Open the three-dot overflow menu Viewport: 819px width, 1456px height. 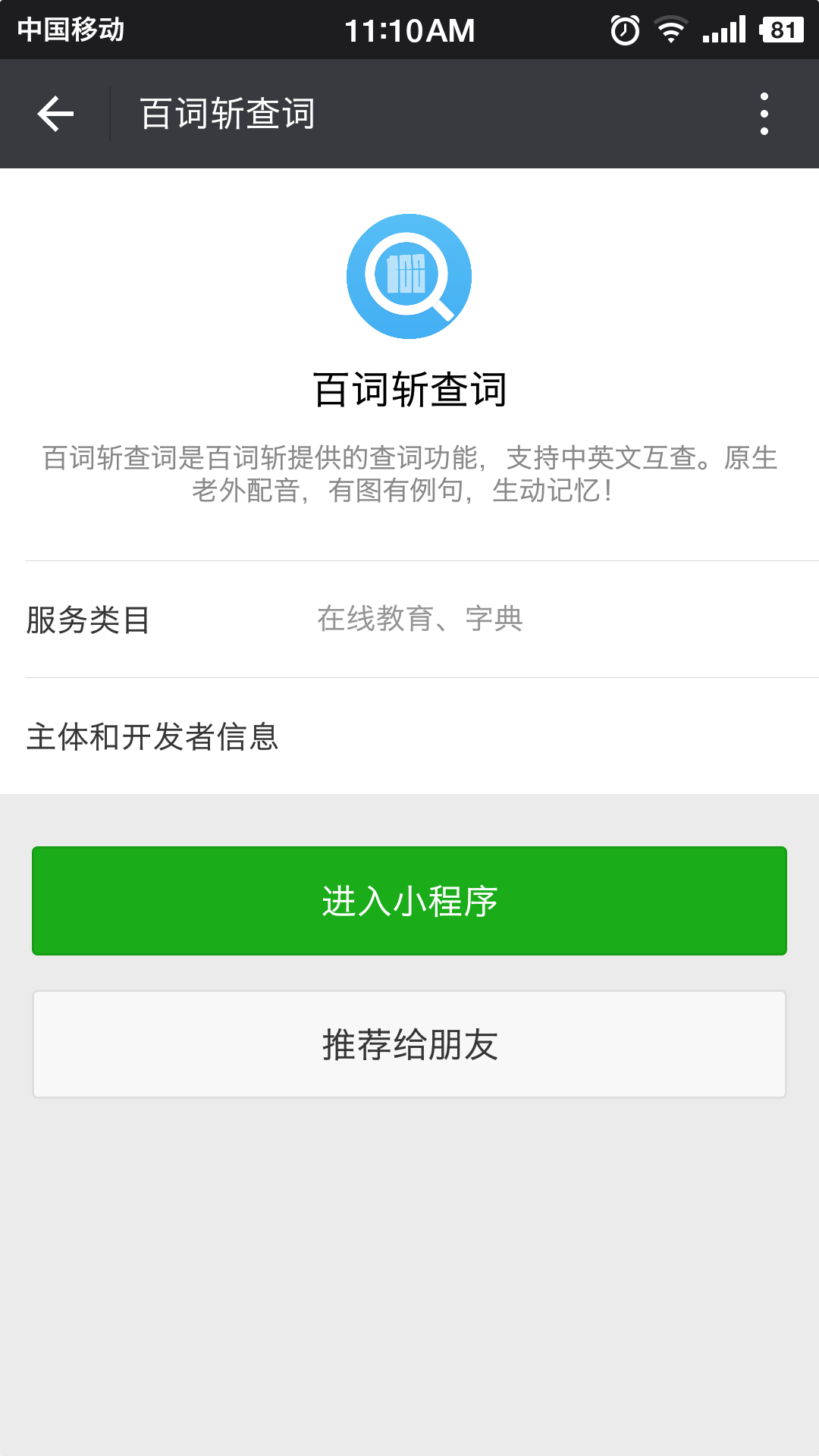[x=764, y=114]
